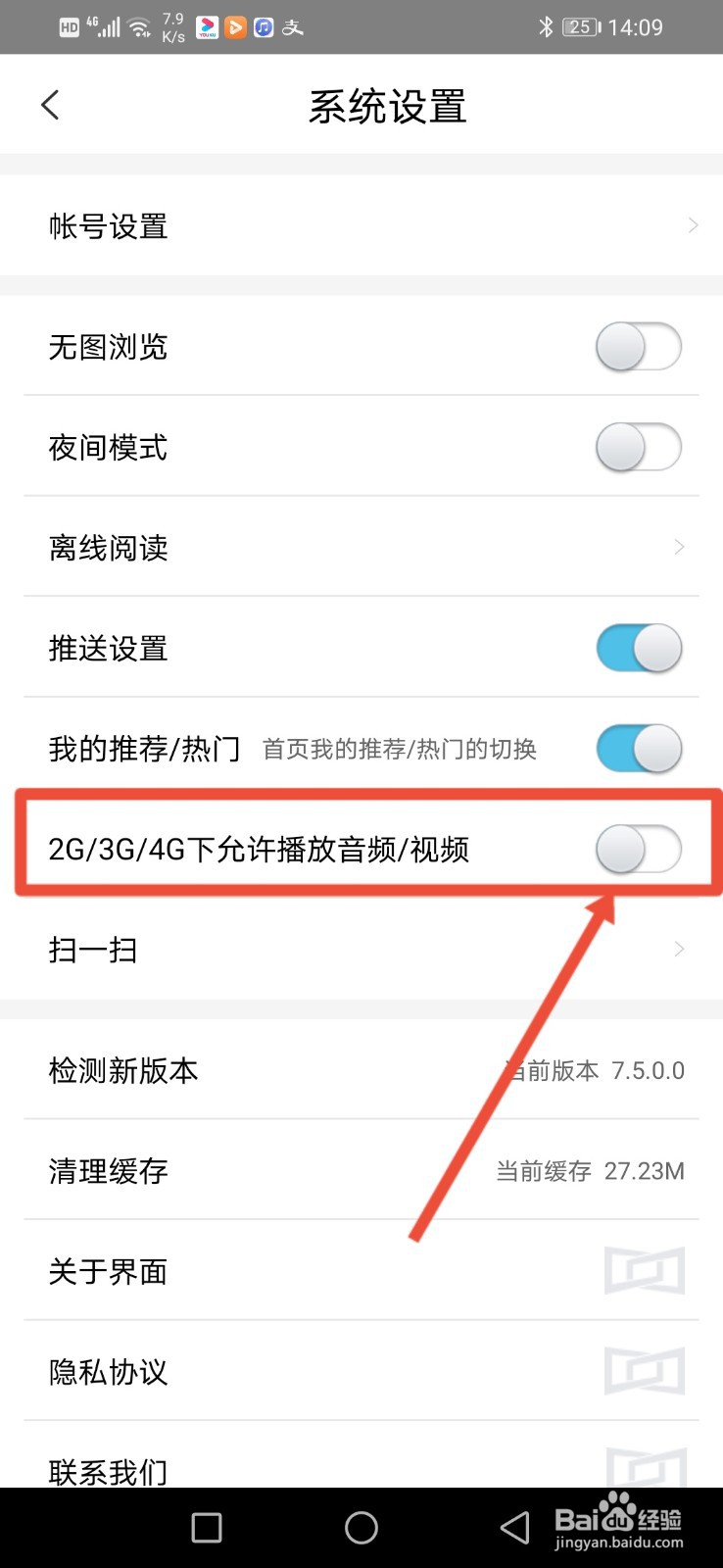723x1568 pixels.
Task: Tap the Wi-Fi signal icon in the status bar
Action: (138, 25)
